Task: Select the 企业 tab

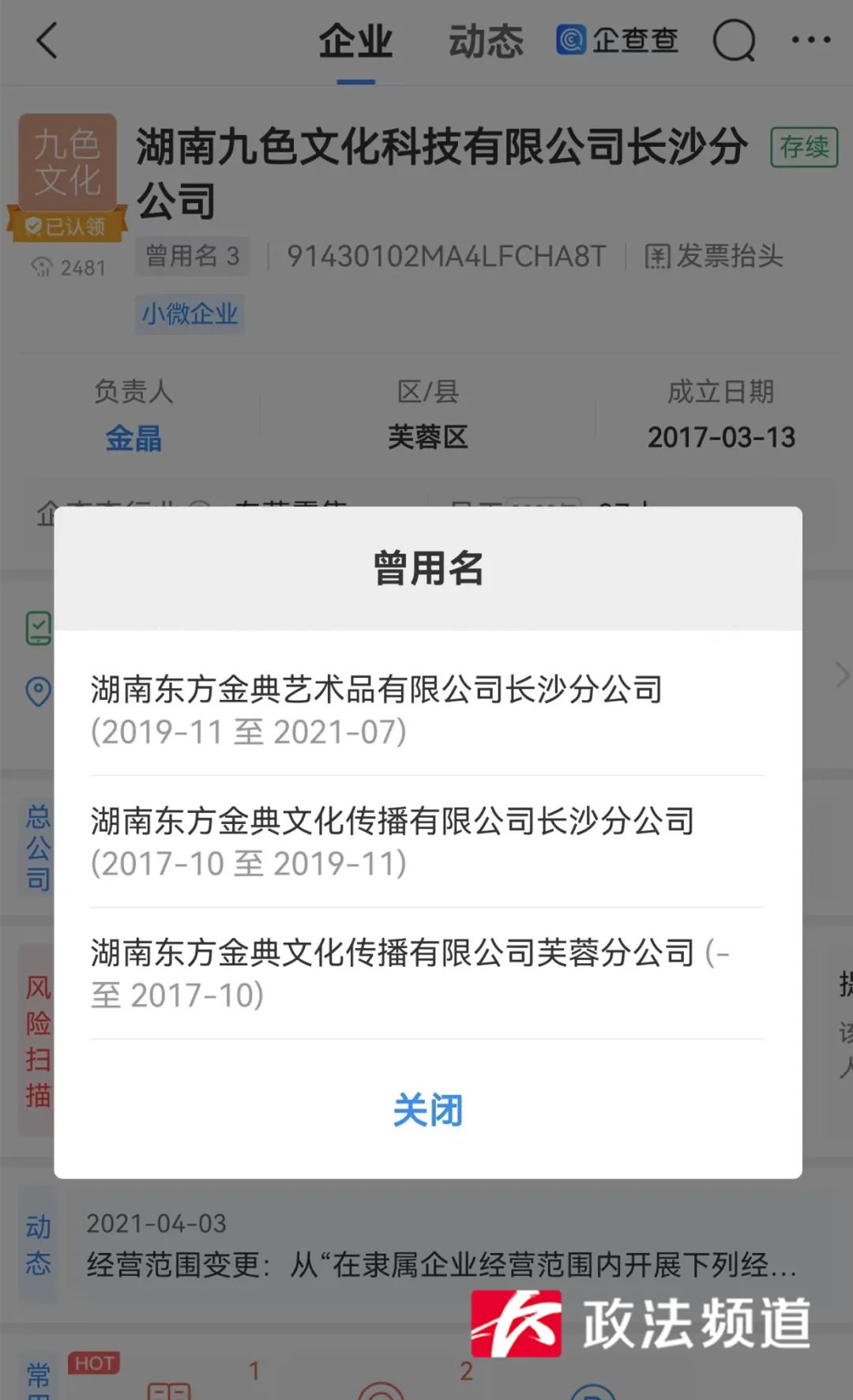Action: [x=355, y=41]
